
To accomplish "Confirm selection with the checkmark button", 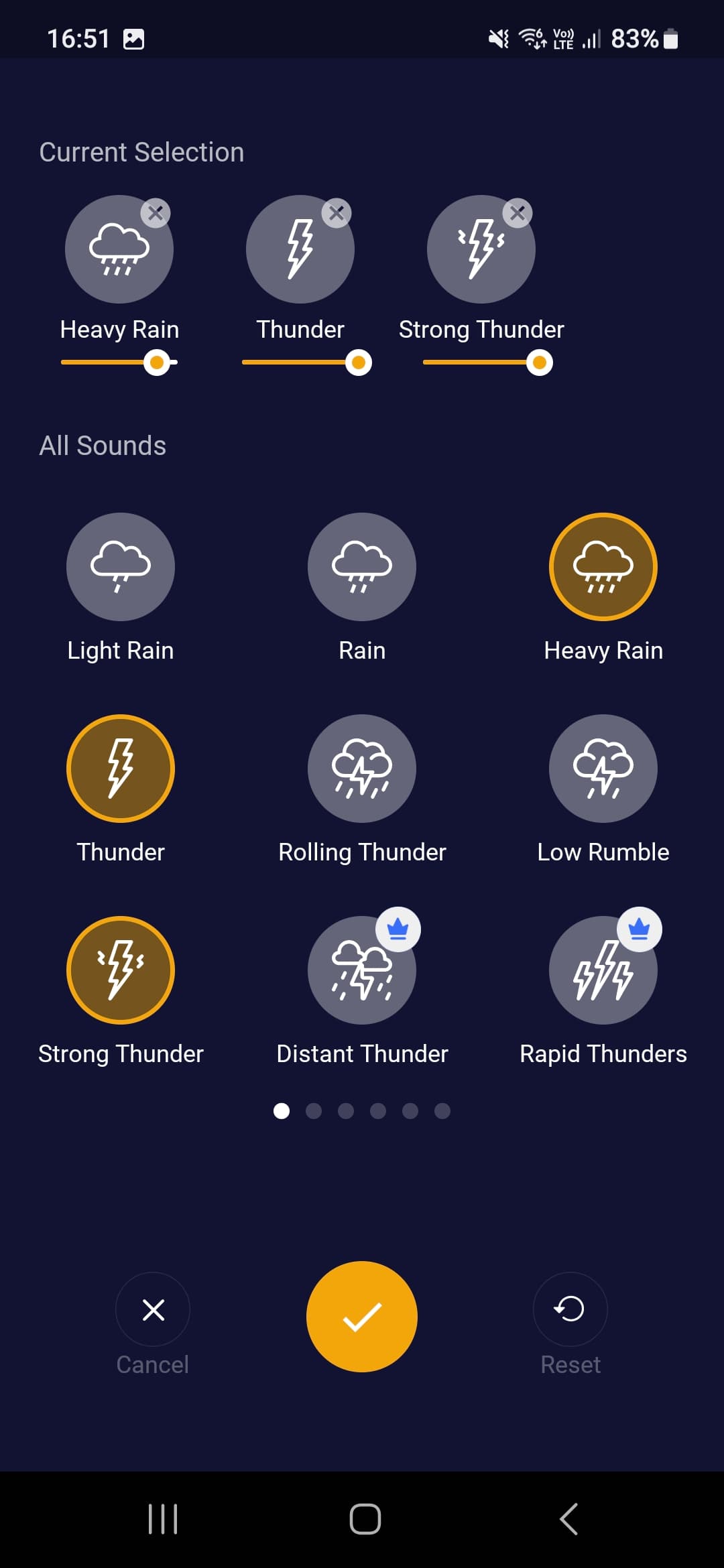I will tap(362, 1317).
